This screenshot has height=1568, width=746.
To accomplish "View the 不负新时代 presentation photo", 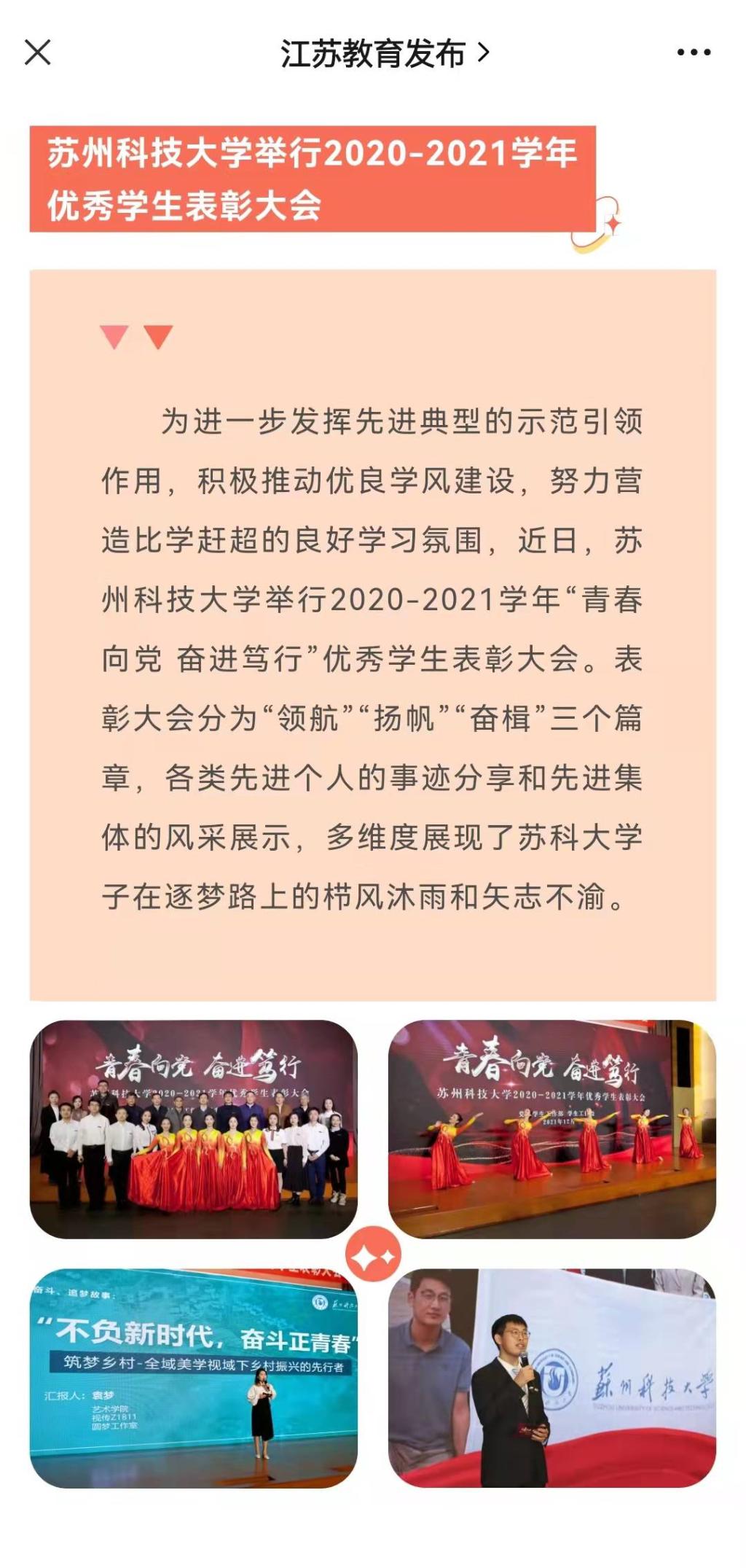I will tap(193, 1379).
